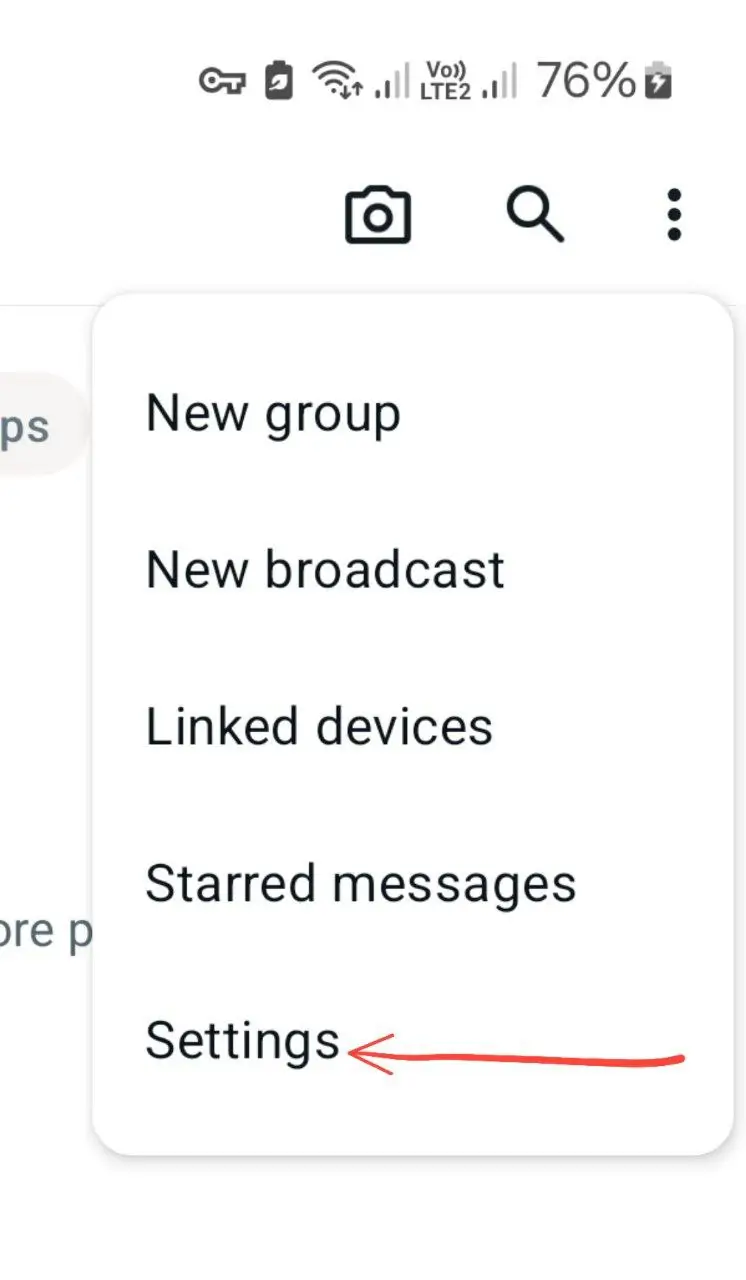View Starred messages
This screenshot has height=1280, width=746.
point(360,884)
